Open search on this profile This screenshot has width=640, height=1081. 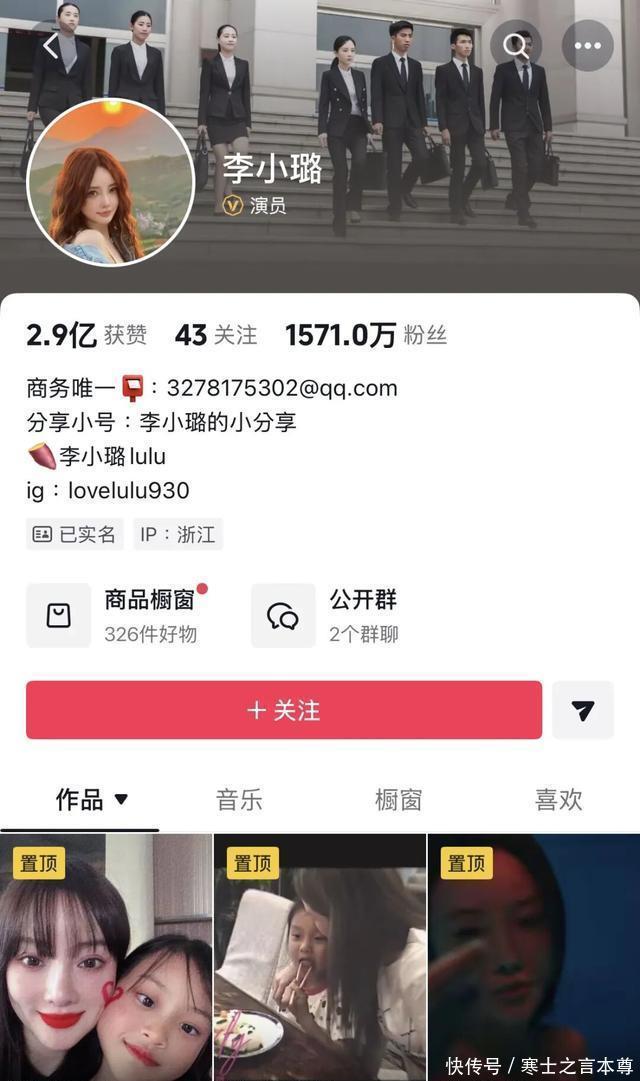pyautogui.click(x=516, y=45)
